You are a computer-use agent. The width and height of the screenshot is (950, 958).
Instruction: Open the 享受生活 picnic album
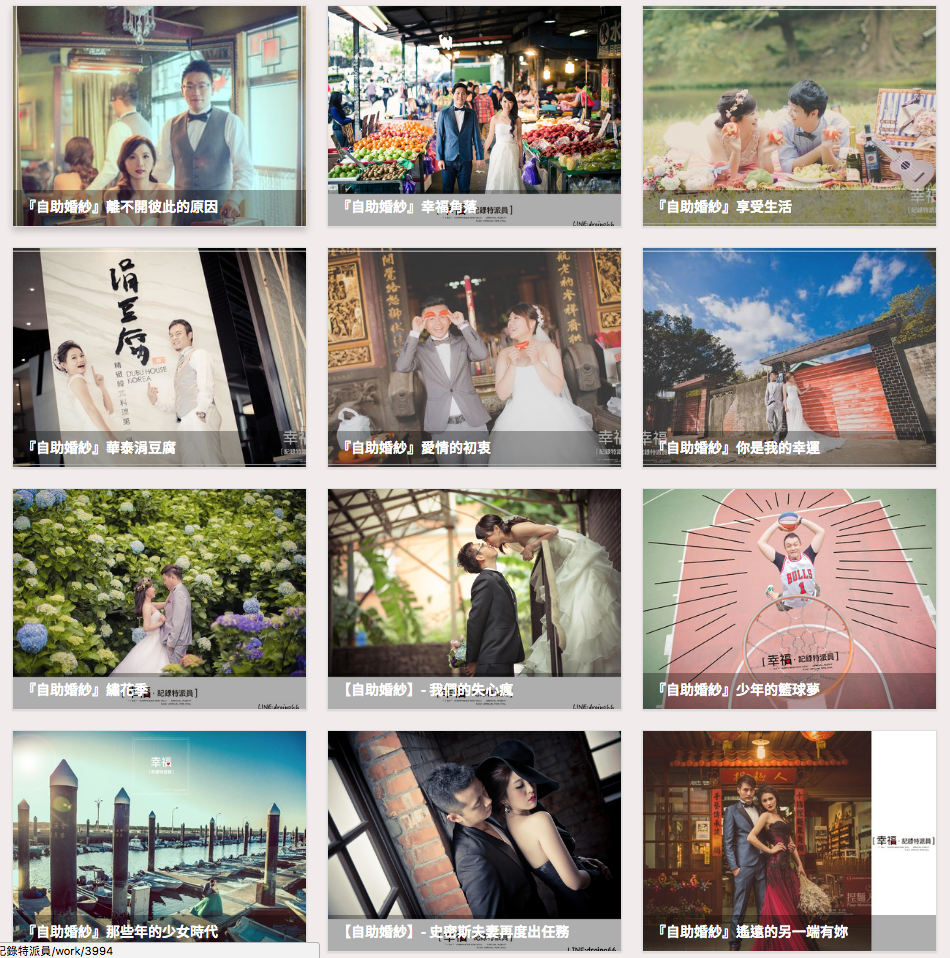click(x=789, y=116)
